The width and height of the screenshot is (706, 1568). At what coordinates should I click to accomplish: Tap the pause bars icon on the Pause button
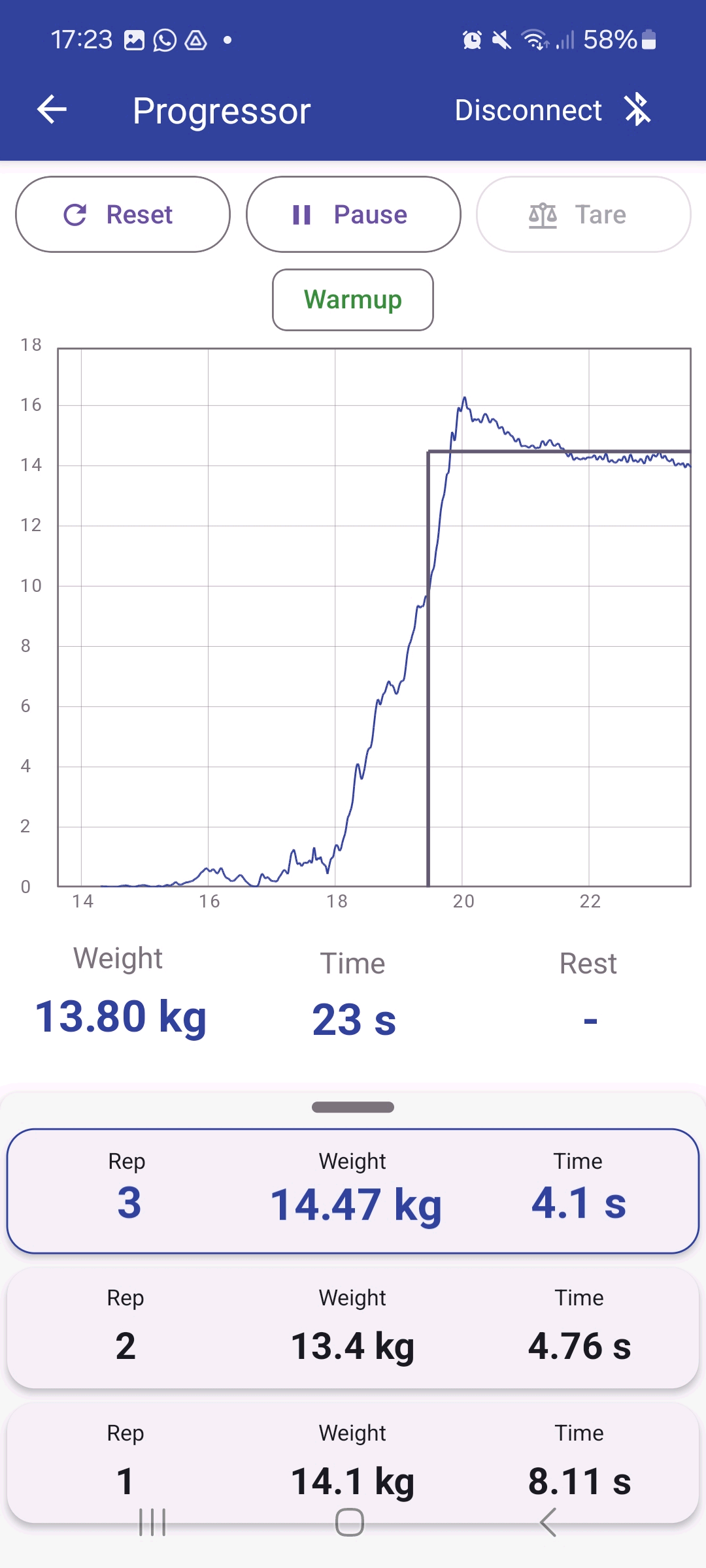[x=302, y=214]
